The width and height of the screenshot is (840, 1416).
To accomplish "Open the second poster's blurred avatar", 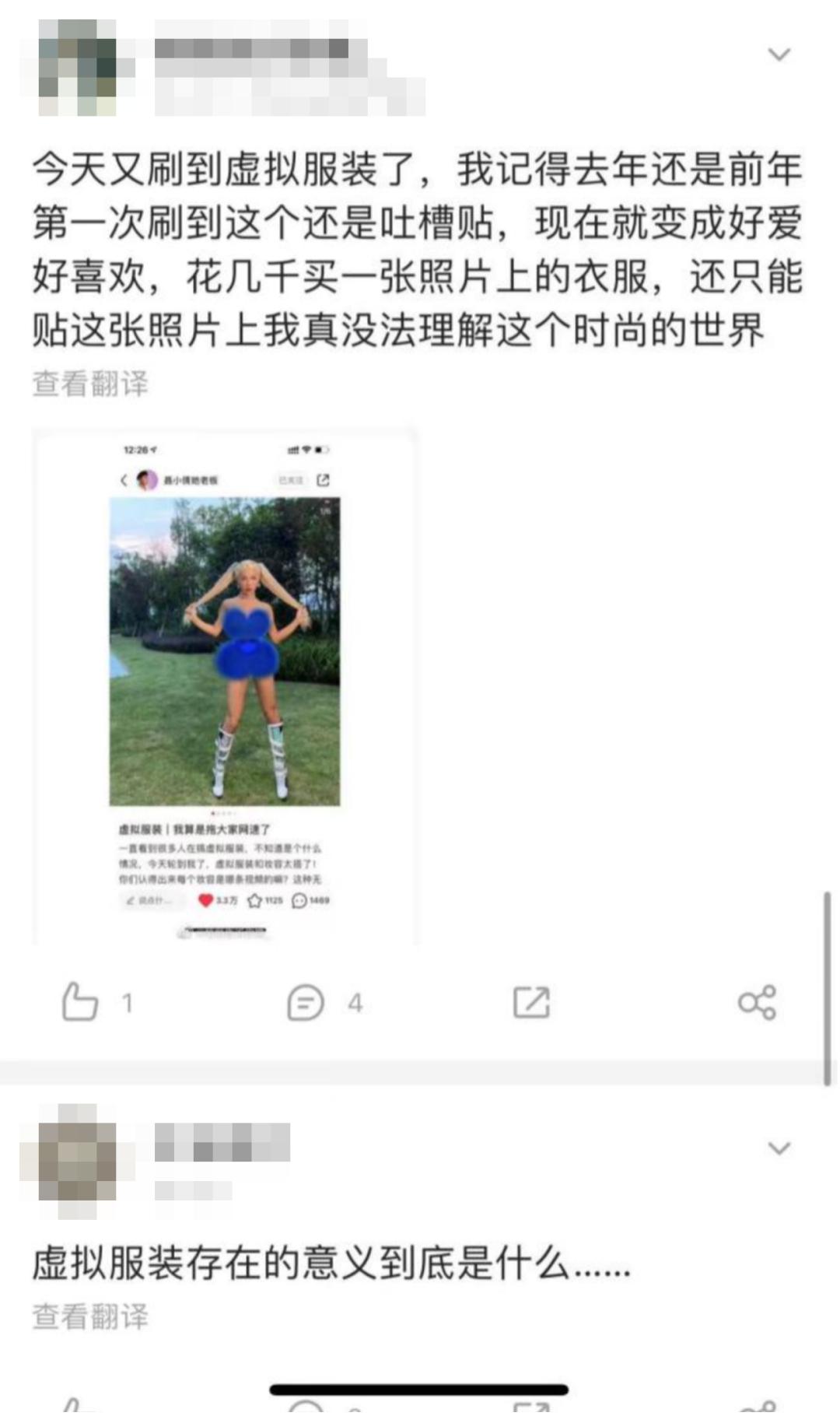I will pos(77,1162).
